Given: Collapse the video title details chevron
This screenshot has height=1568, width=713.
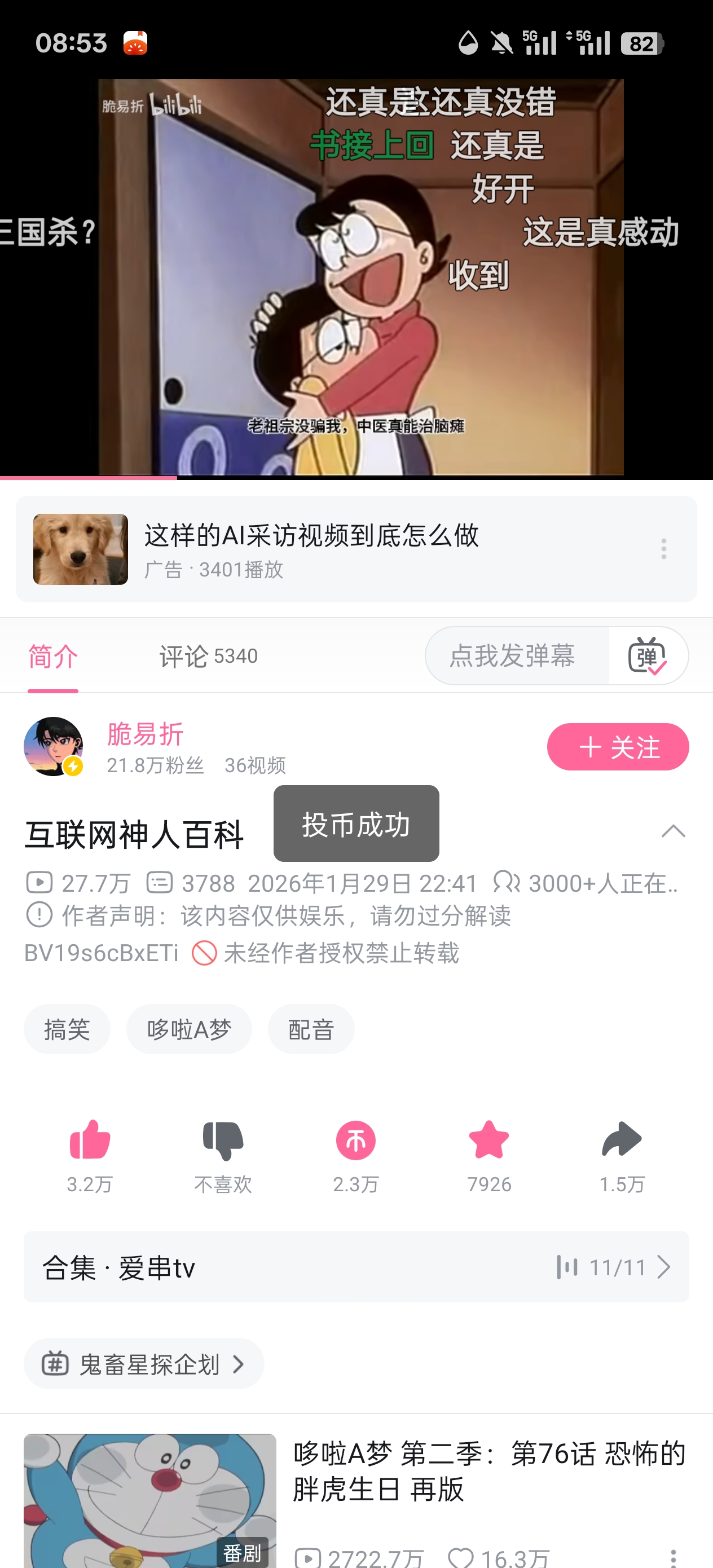Looking at the screenshot, I should click(673, 831).
